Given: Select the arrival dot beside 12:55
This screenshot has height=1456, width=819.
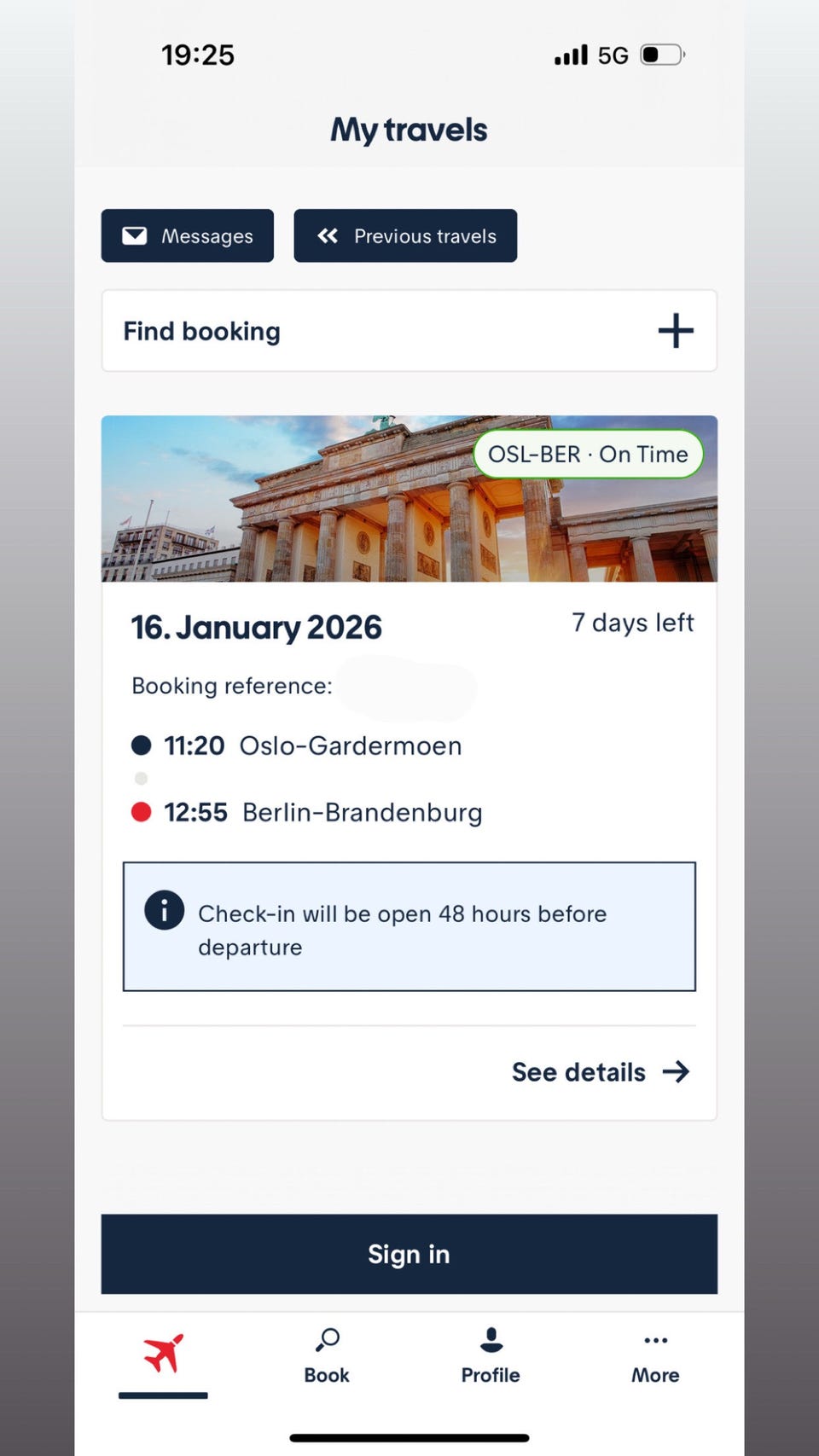Looking at the screenshot, I should (141, 812).
